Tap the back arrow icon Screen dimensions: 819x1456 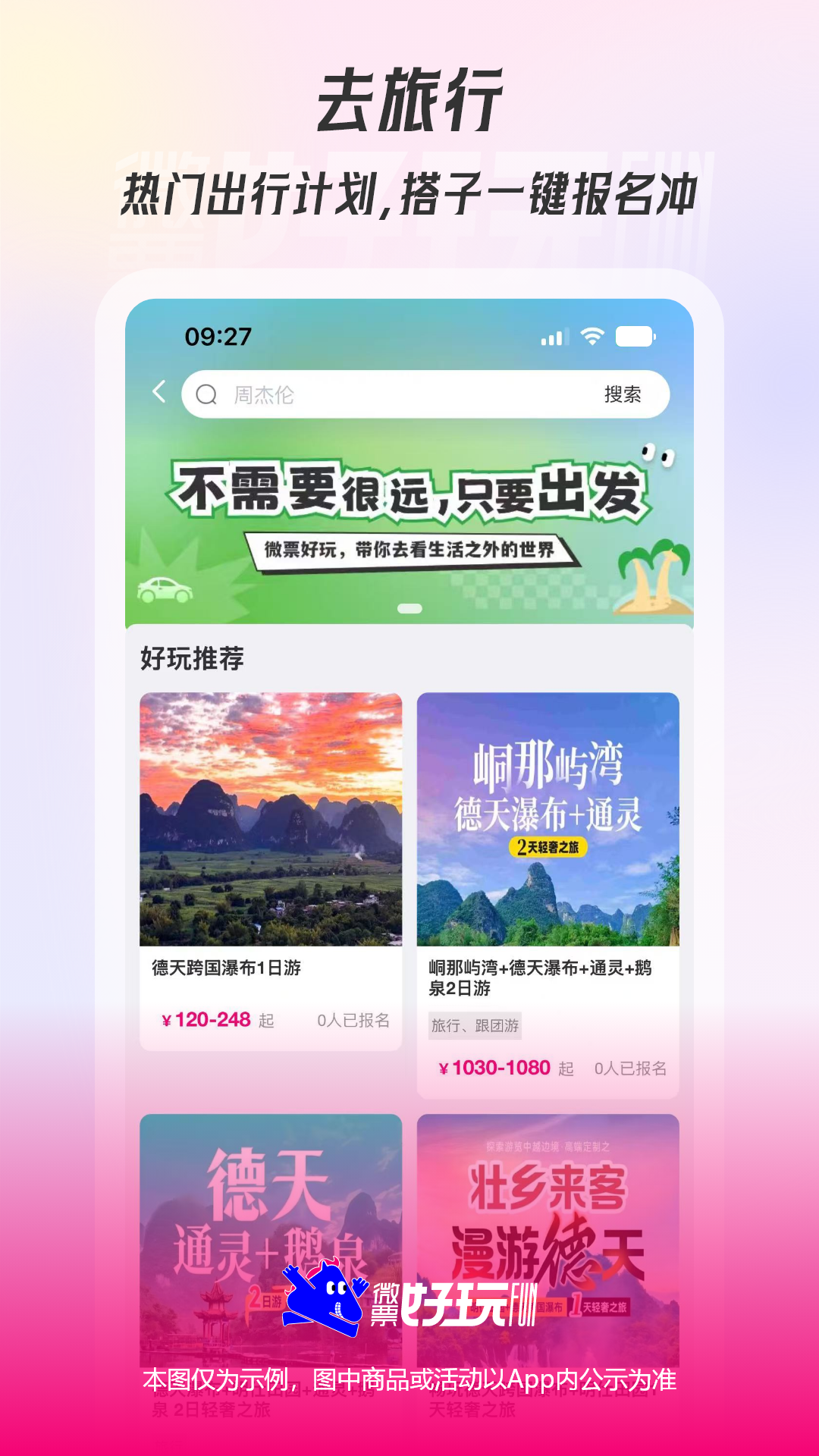coord(158,393)
